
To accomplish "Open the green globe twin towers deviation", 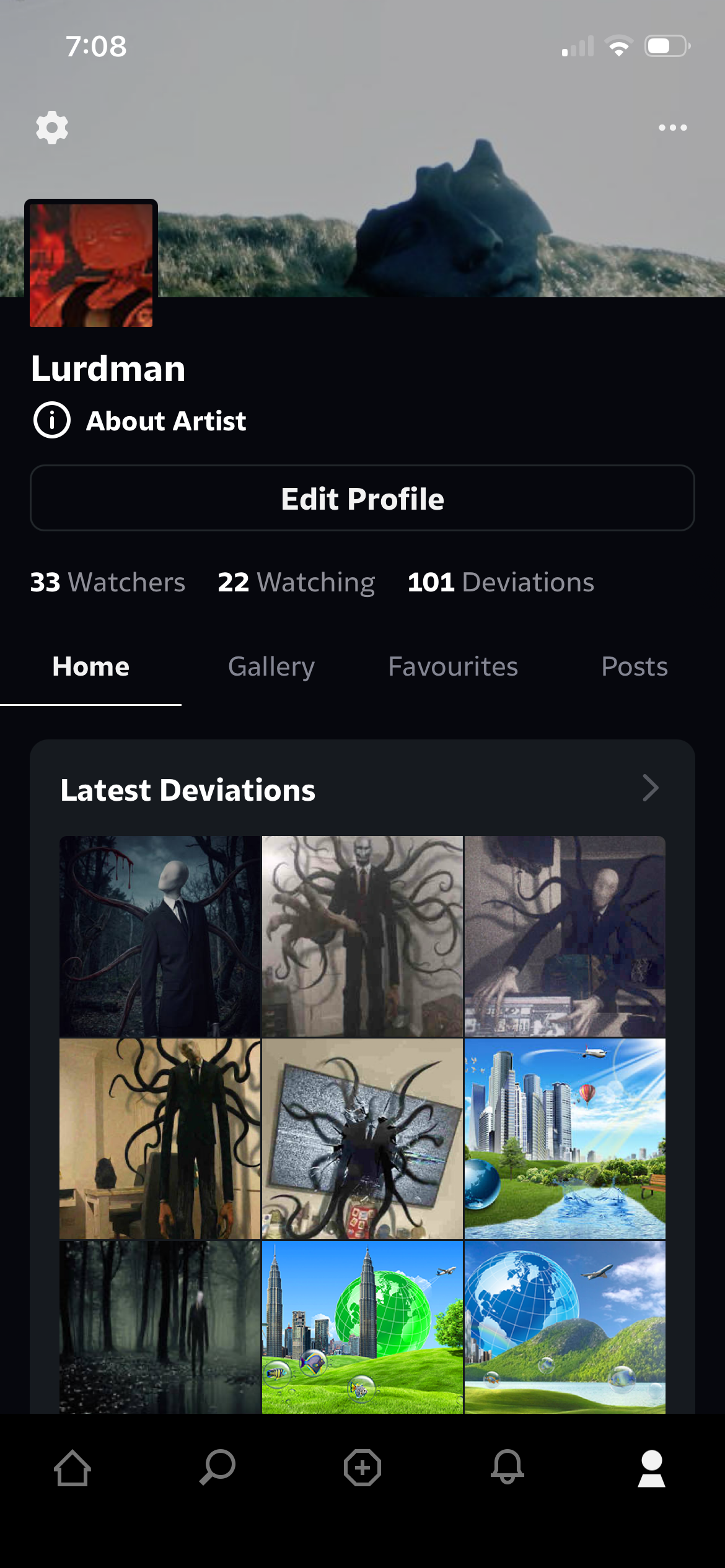I will pos(362,1326).
